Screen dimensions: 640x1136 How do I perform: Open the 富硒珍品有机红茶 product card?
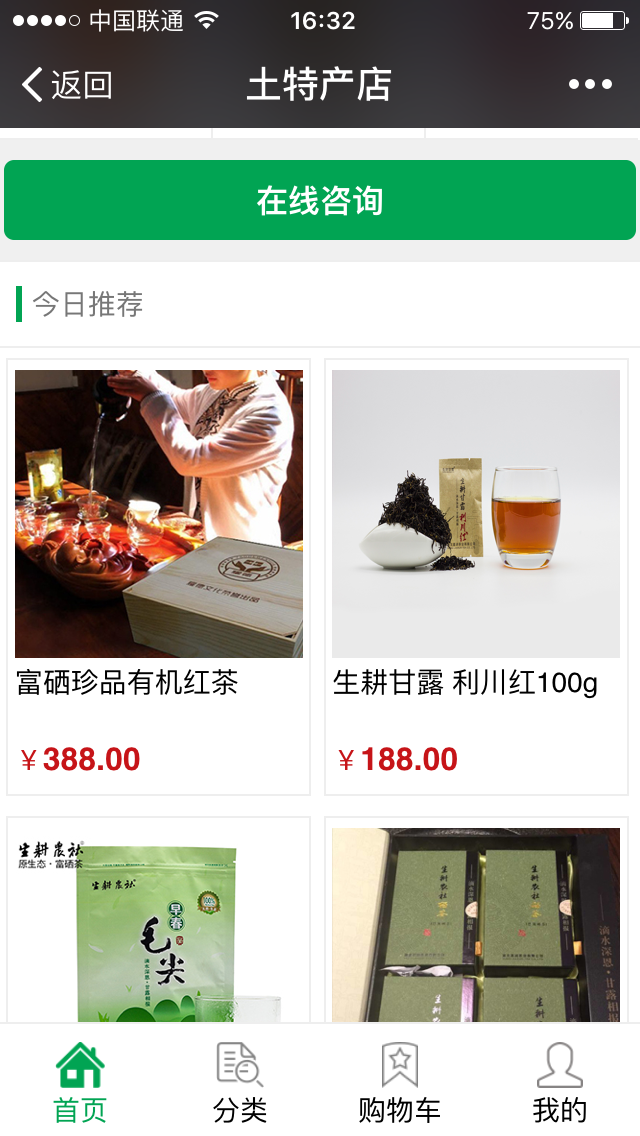159,575
